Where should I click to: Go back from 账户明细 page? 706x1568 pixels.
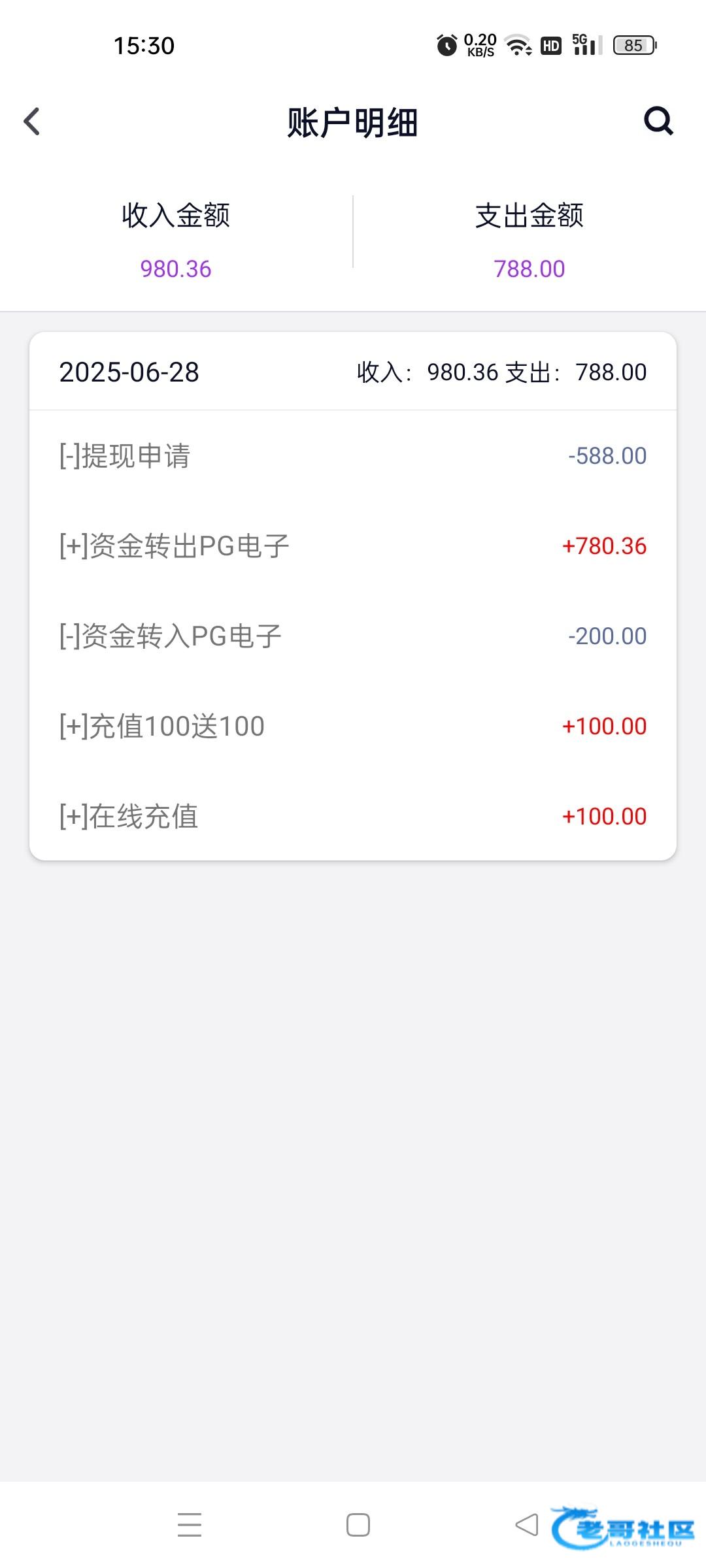click(x=31, y=122)
